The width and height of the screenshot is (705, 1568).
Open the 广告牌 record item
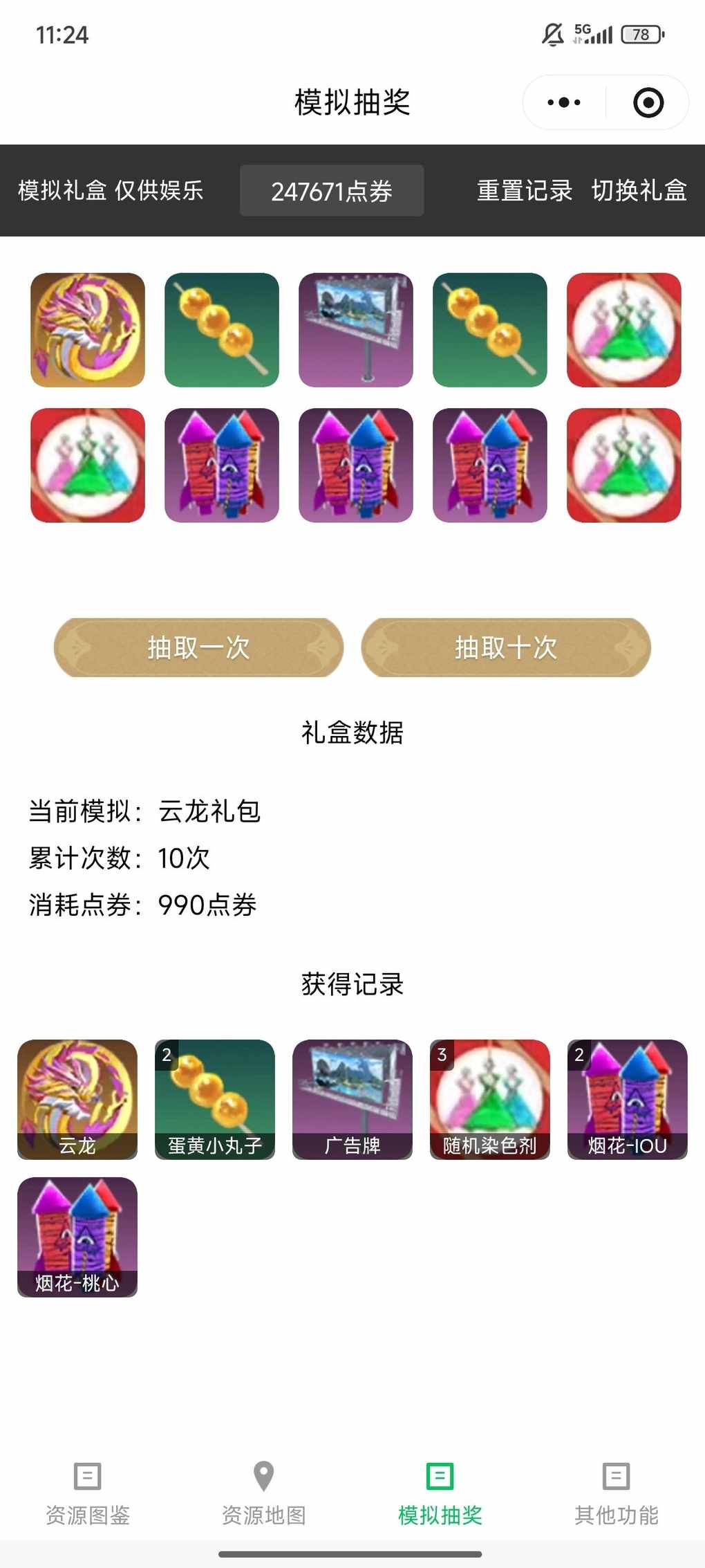pyautogui.click(x=352, y=1099)
